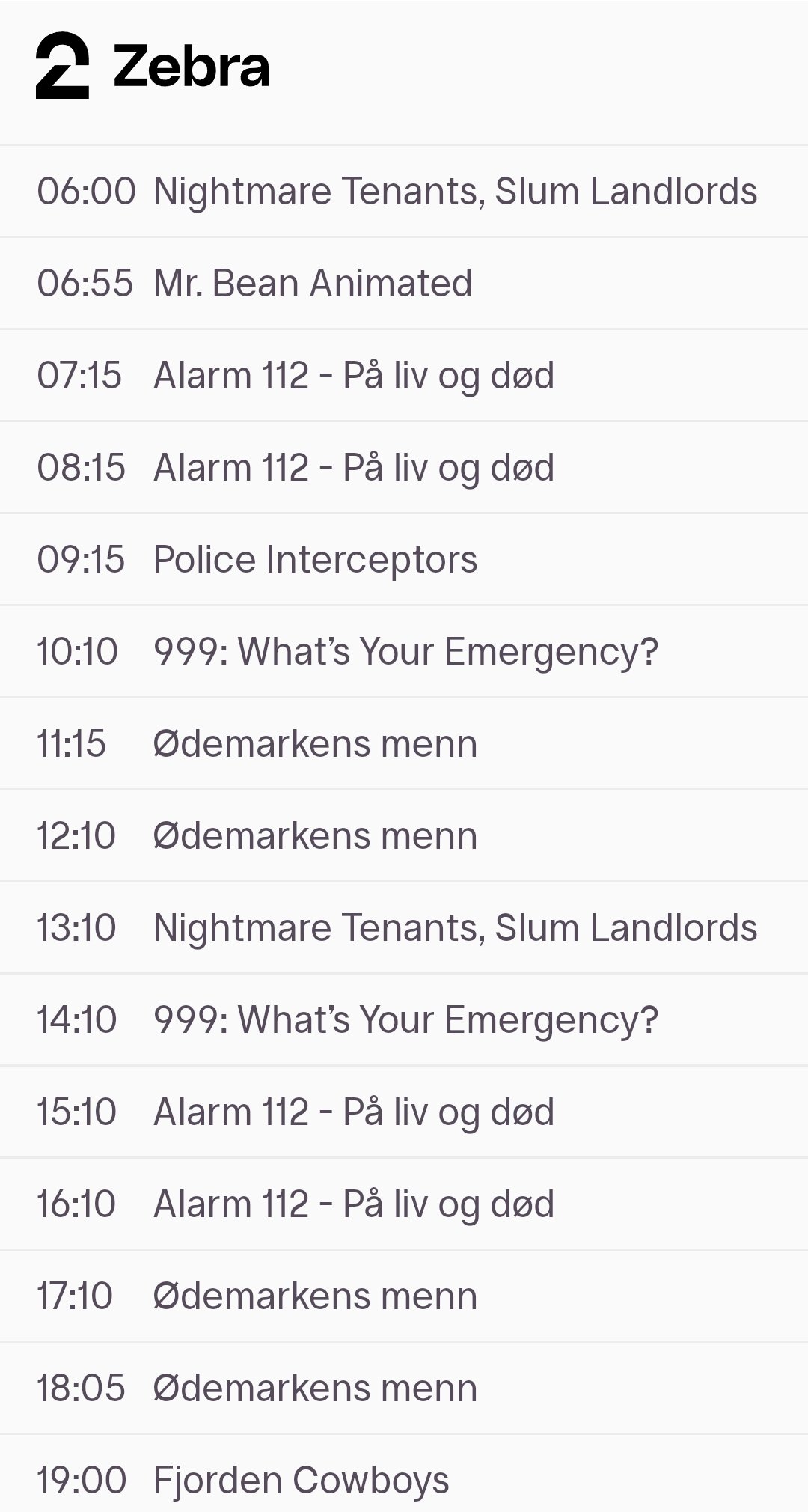Open the 09:15 Police Interceptors entry
Screen dimensions: 808x1512
coord(404,560)
